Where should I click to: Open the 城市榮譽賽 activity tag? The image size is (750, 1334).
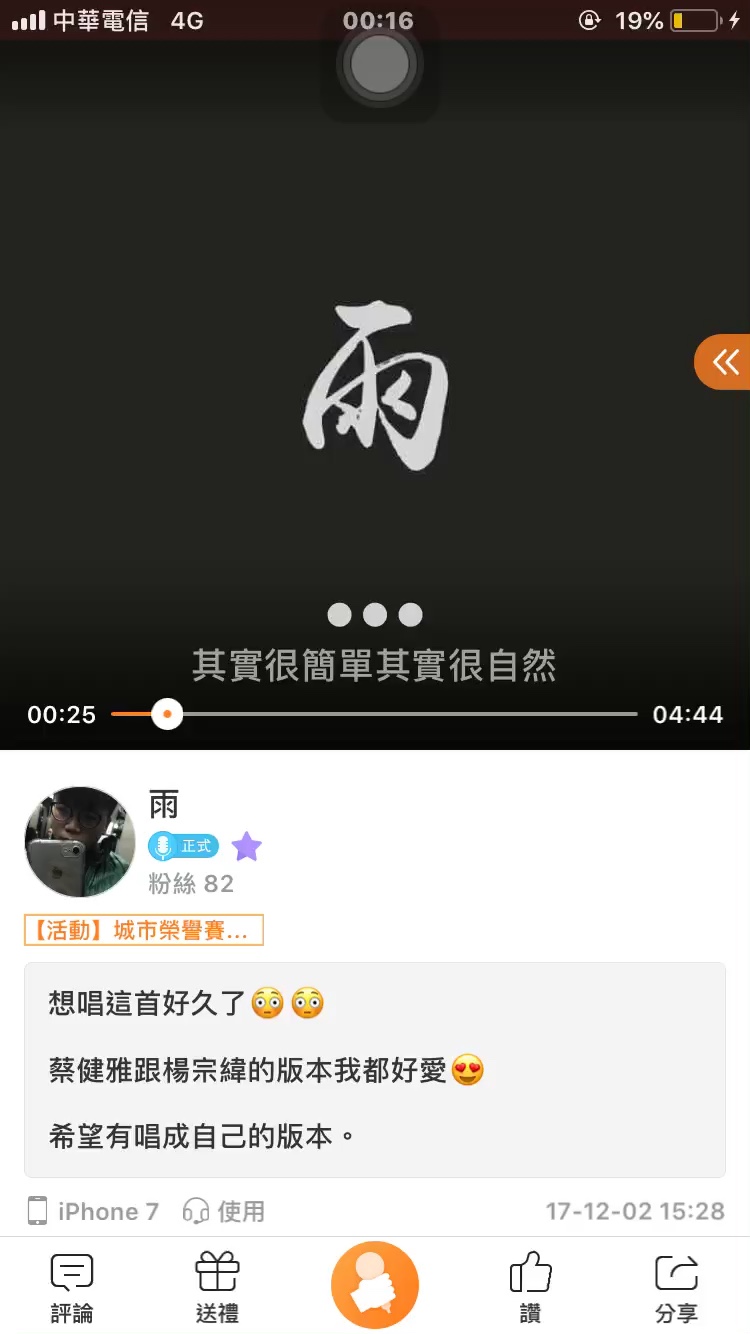(x=144, y=930)
